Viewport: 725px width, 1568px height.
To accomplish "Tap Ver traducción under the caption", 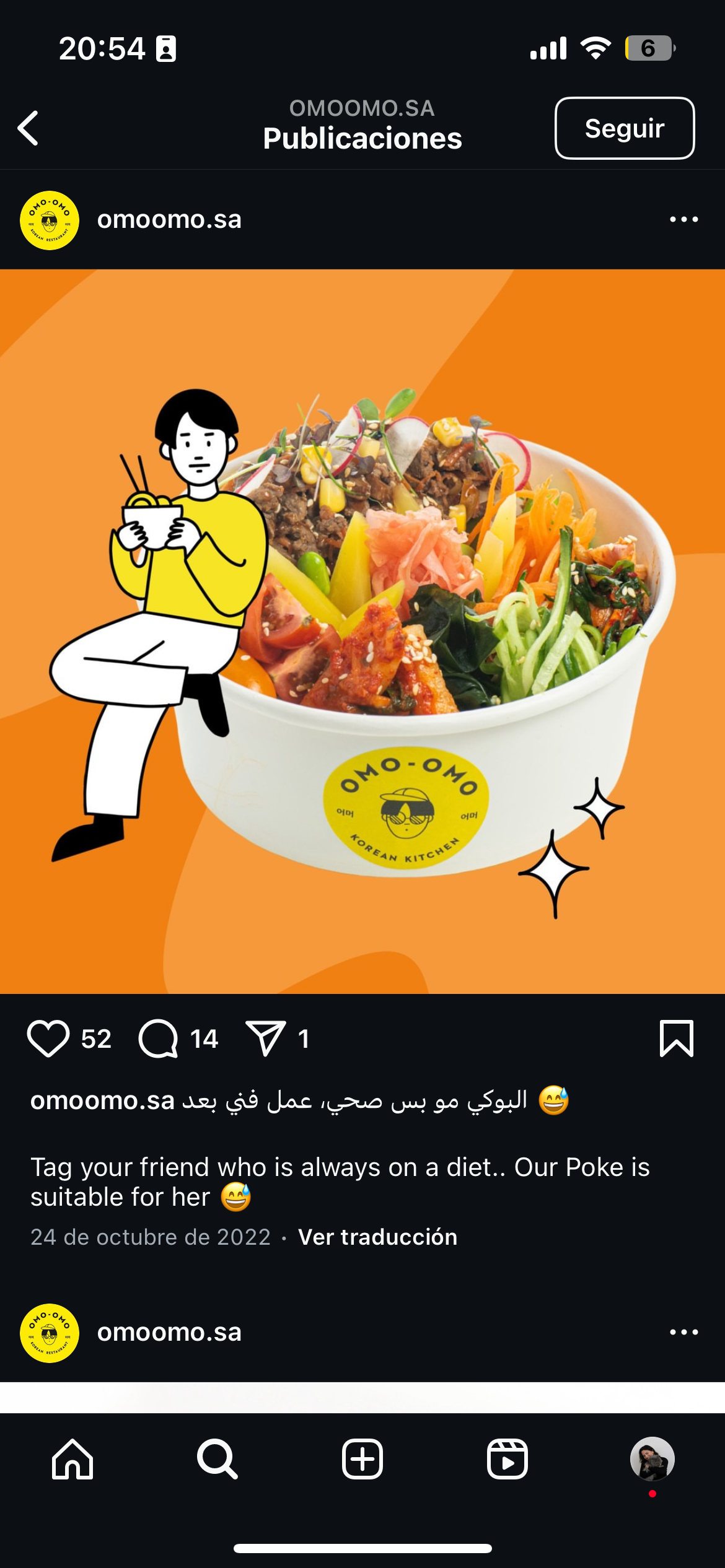I will [377, 1237].
